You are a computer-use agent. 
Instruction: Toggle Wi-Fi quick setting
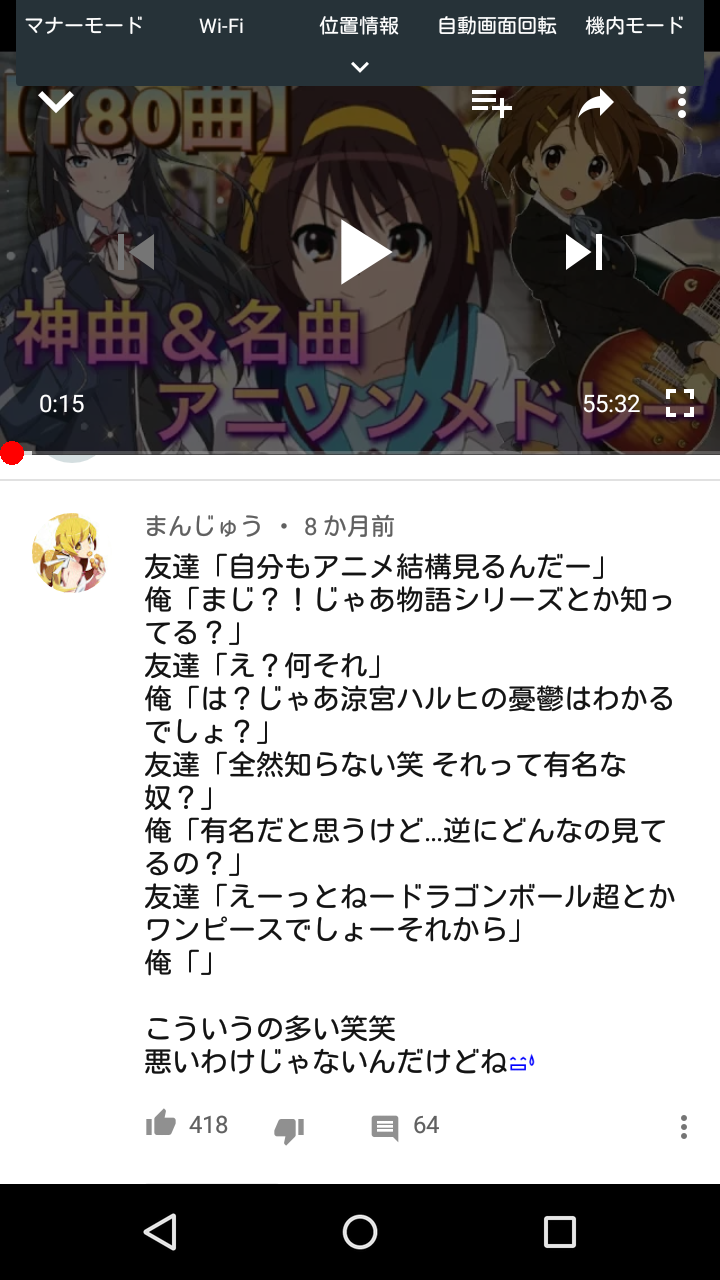point(221,26)
